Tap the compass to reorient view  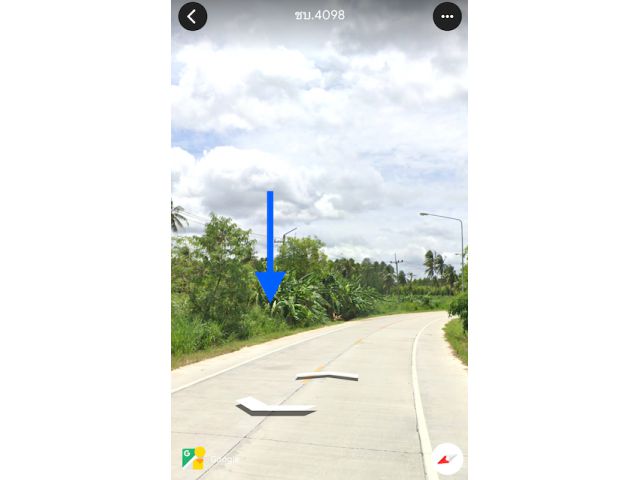tap(447, 458)
